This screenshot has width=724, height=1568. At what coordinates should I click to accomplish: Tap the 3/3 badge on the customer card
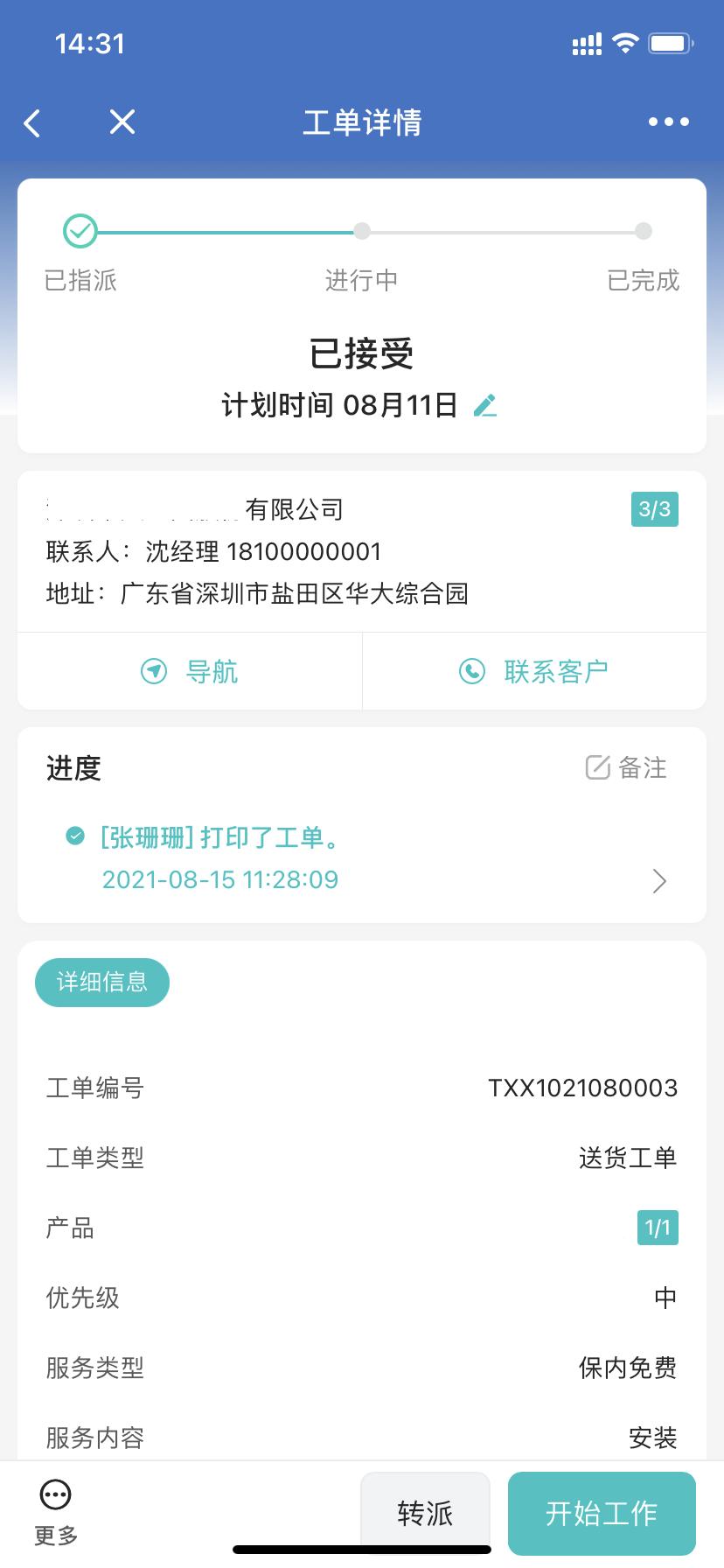pyautogui.click(x=655, y=509)
